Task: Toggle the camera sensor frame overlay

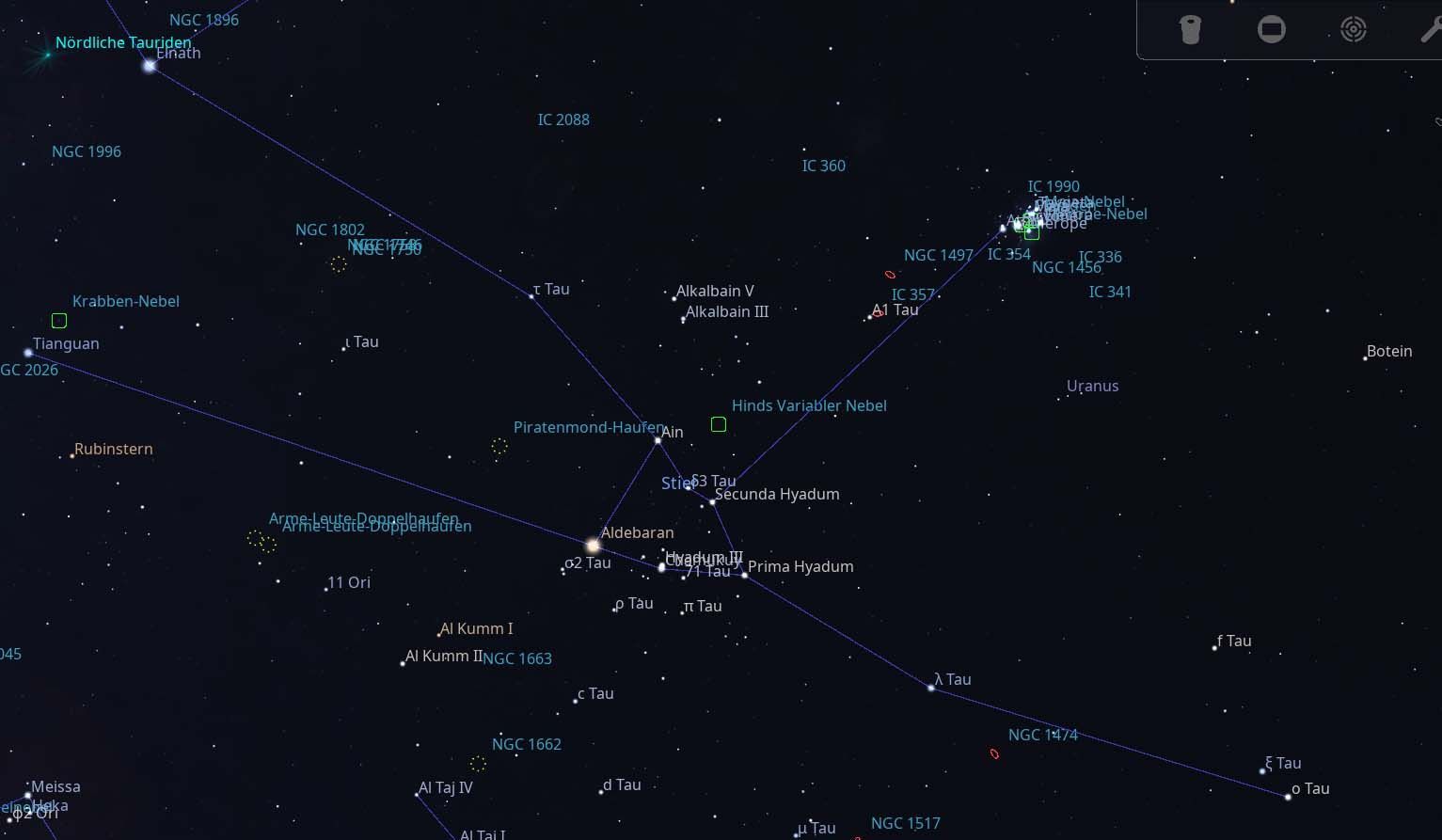Action: pos(1271,29)
